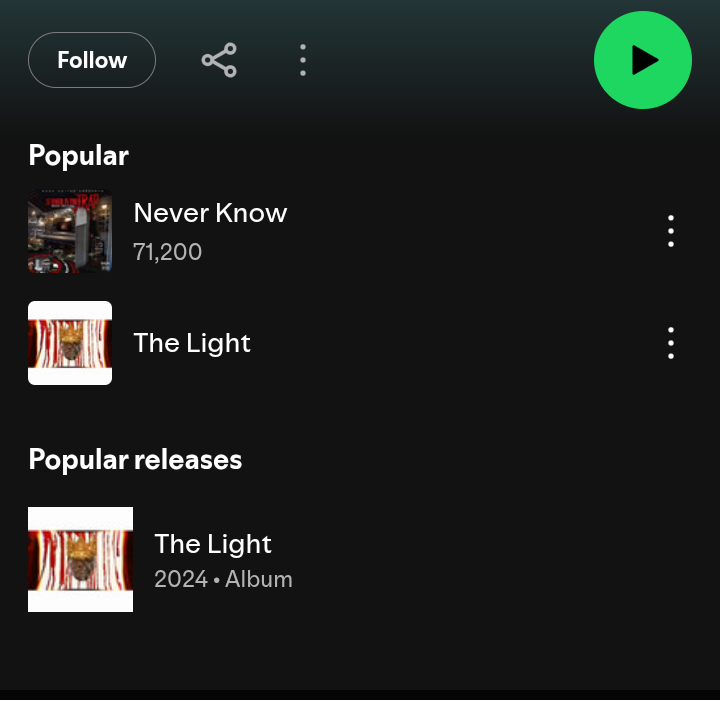Open more options for Never Know

(670, 231)
